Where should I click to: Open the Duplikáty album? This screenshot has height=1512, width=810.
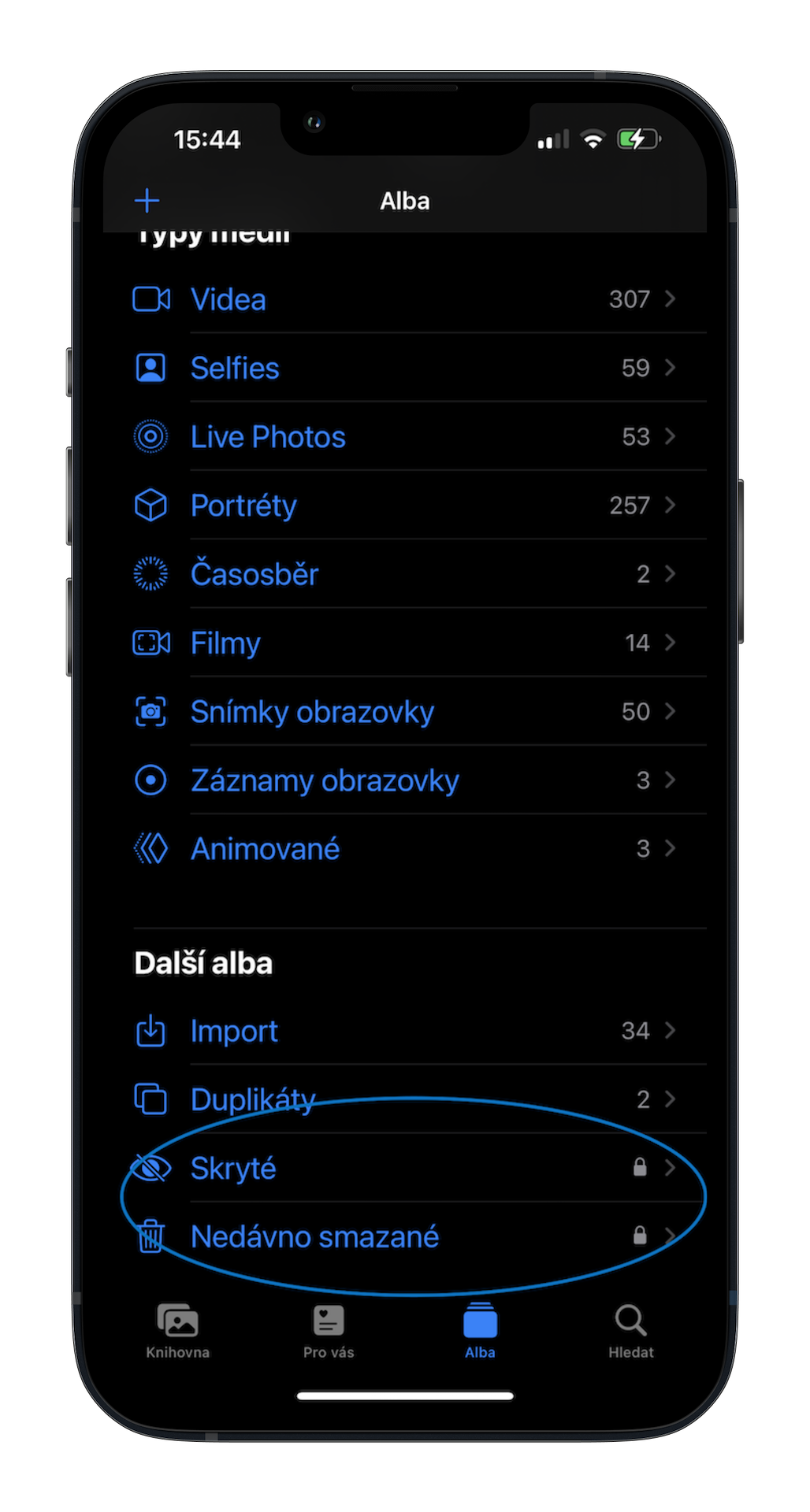[x=405, y=1099]
